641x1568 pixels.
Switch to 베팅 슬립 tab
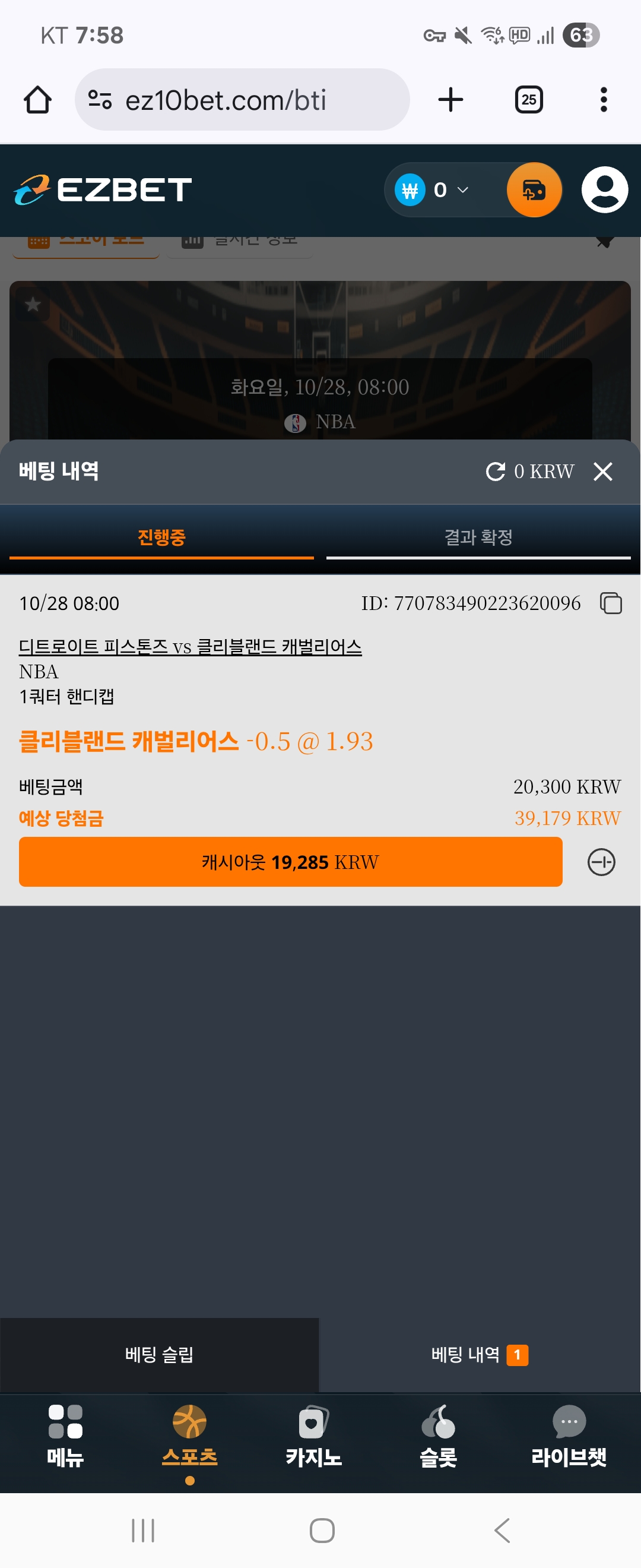pyautogui.click(x=159, y=1355)
